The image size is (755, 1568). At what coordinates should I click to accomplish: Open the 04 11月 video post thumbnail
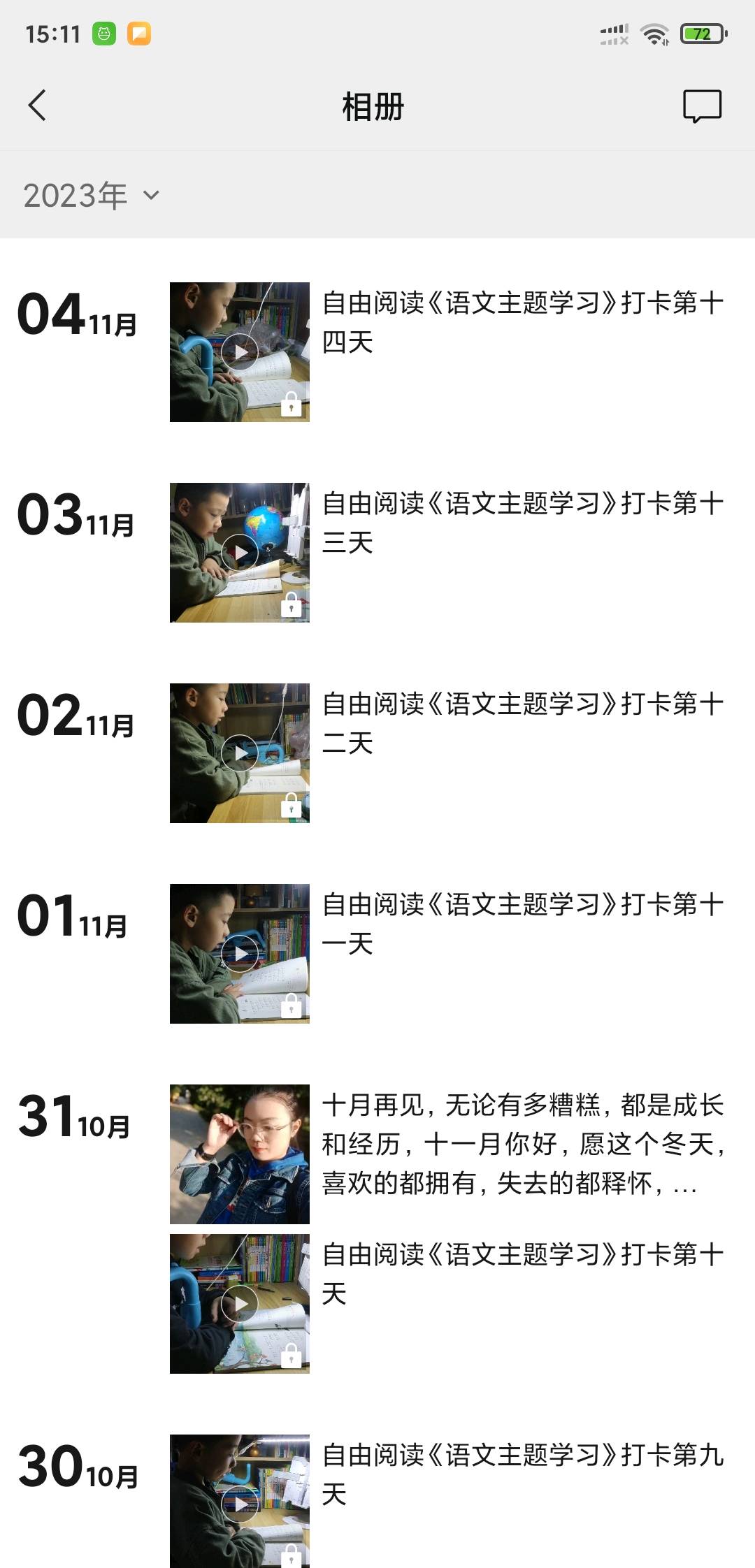pyautogui.click(x=240, y=352)
